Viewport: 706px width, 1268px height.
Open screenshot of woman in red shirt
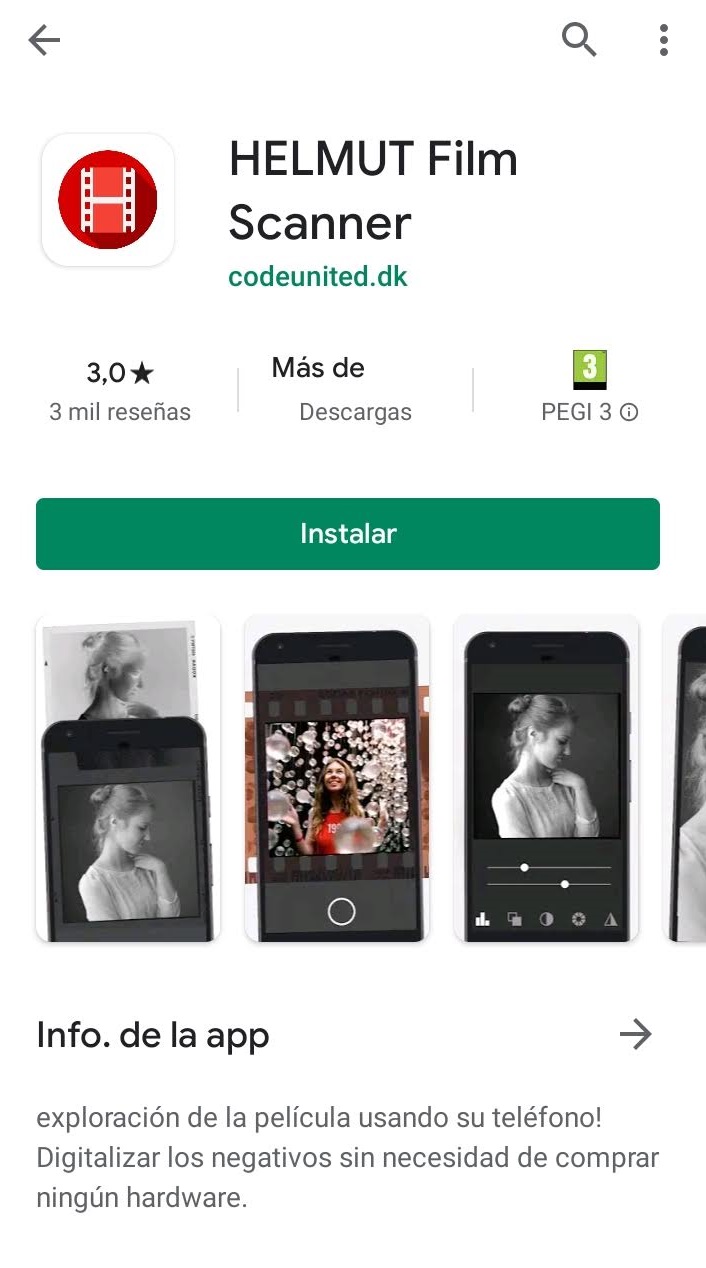(x=337, y=778)
